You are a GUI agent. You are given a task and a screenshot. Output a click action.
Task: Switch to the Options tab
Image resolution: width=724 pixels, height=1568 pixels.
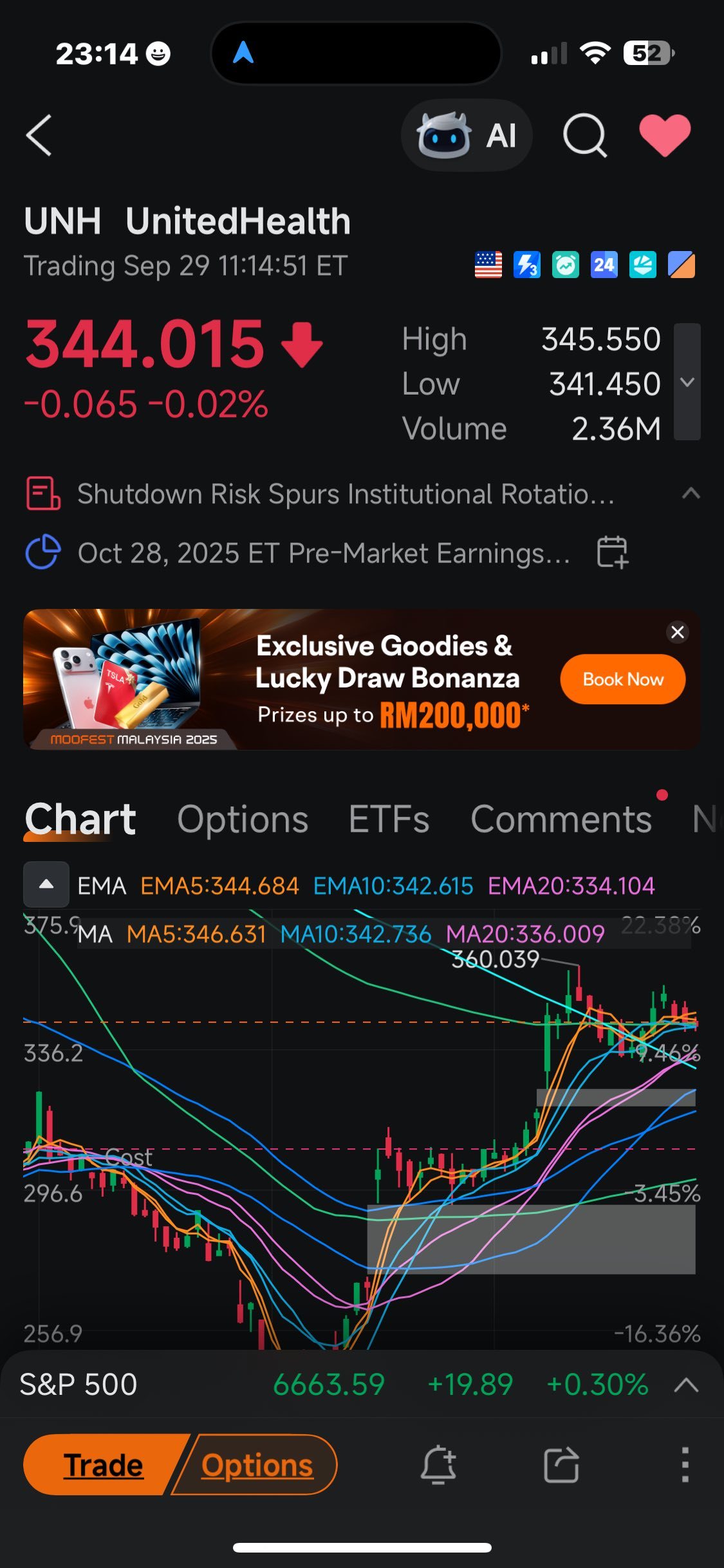coord(243,819)
